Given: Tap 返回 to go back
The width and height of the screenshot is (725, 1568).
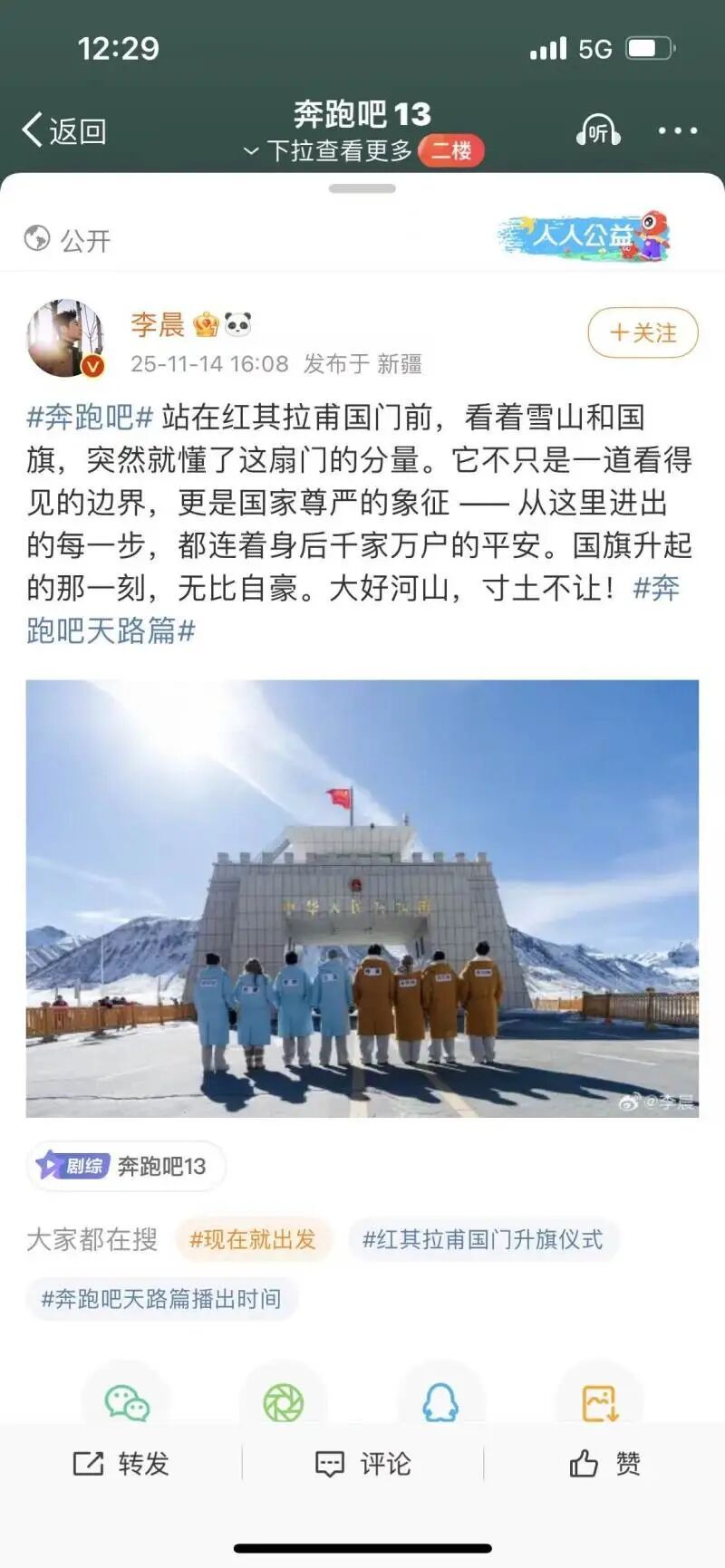Looking at the screenshot, I should click(x=63, y=129).
